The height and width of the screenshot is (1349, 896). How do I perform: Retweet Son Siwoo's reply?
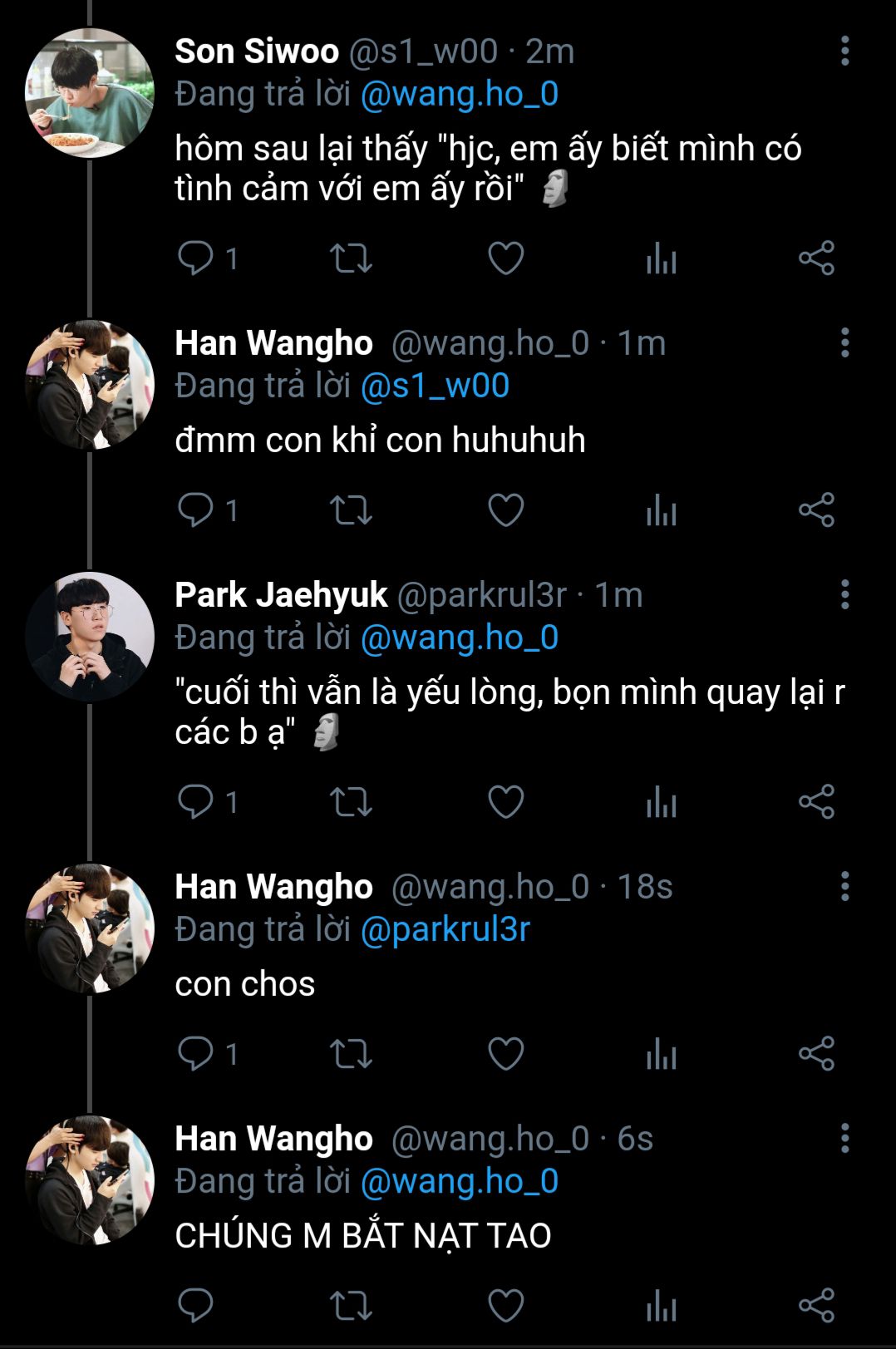(x=351, y=258)
